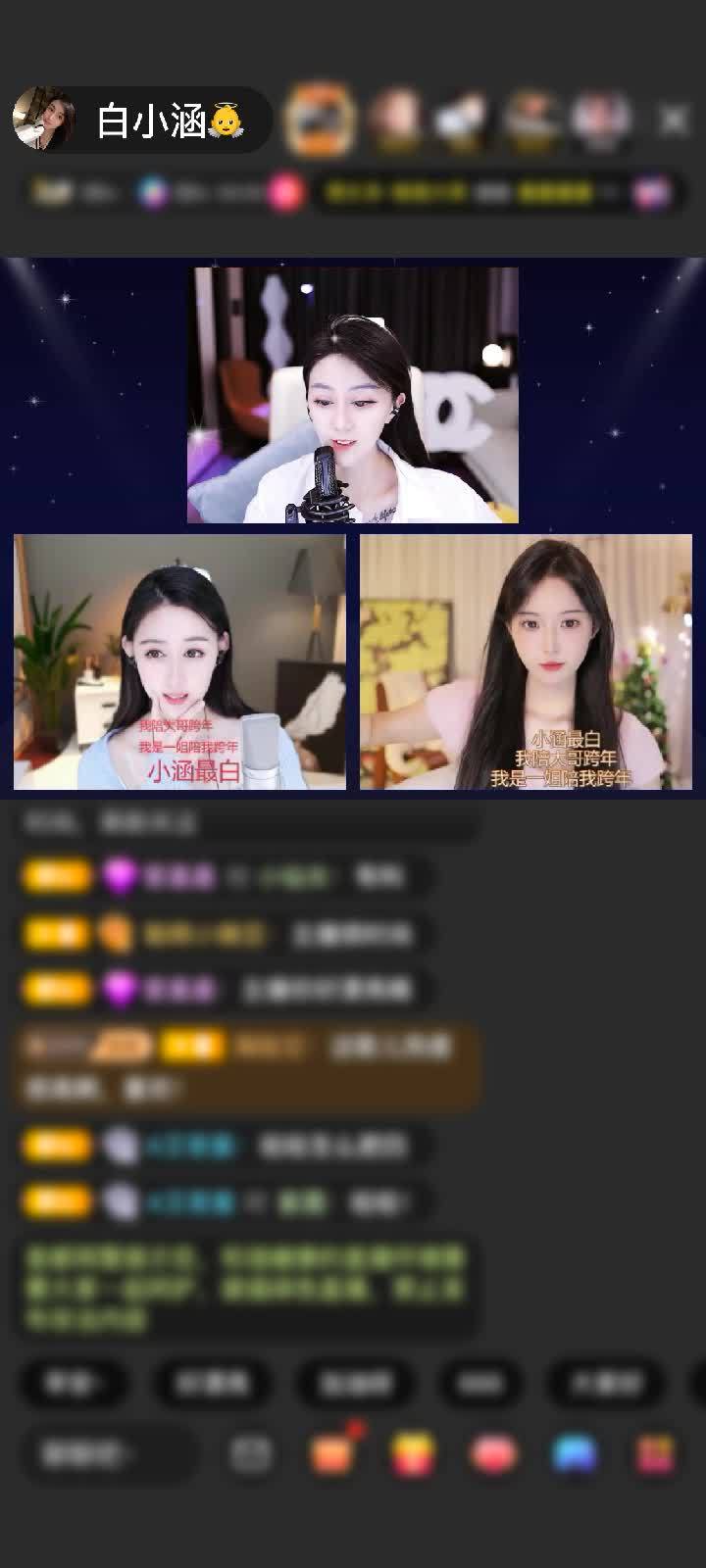706x1568 pixels.
Task: Open the guest video tile captioned 小涵最白 in blue top
Action: tap(179, 661)
